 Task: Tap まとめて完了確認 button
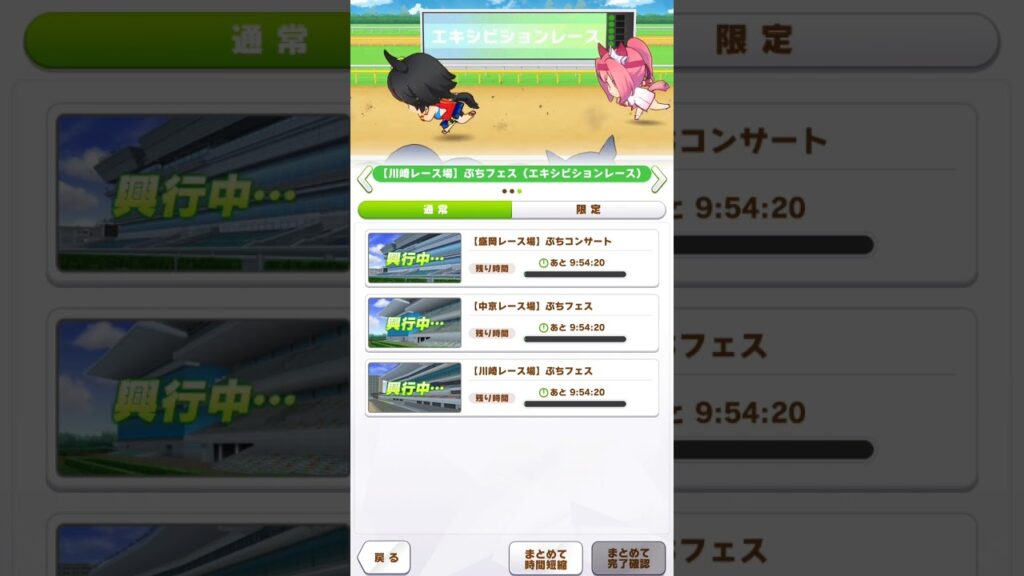[628, 558]
